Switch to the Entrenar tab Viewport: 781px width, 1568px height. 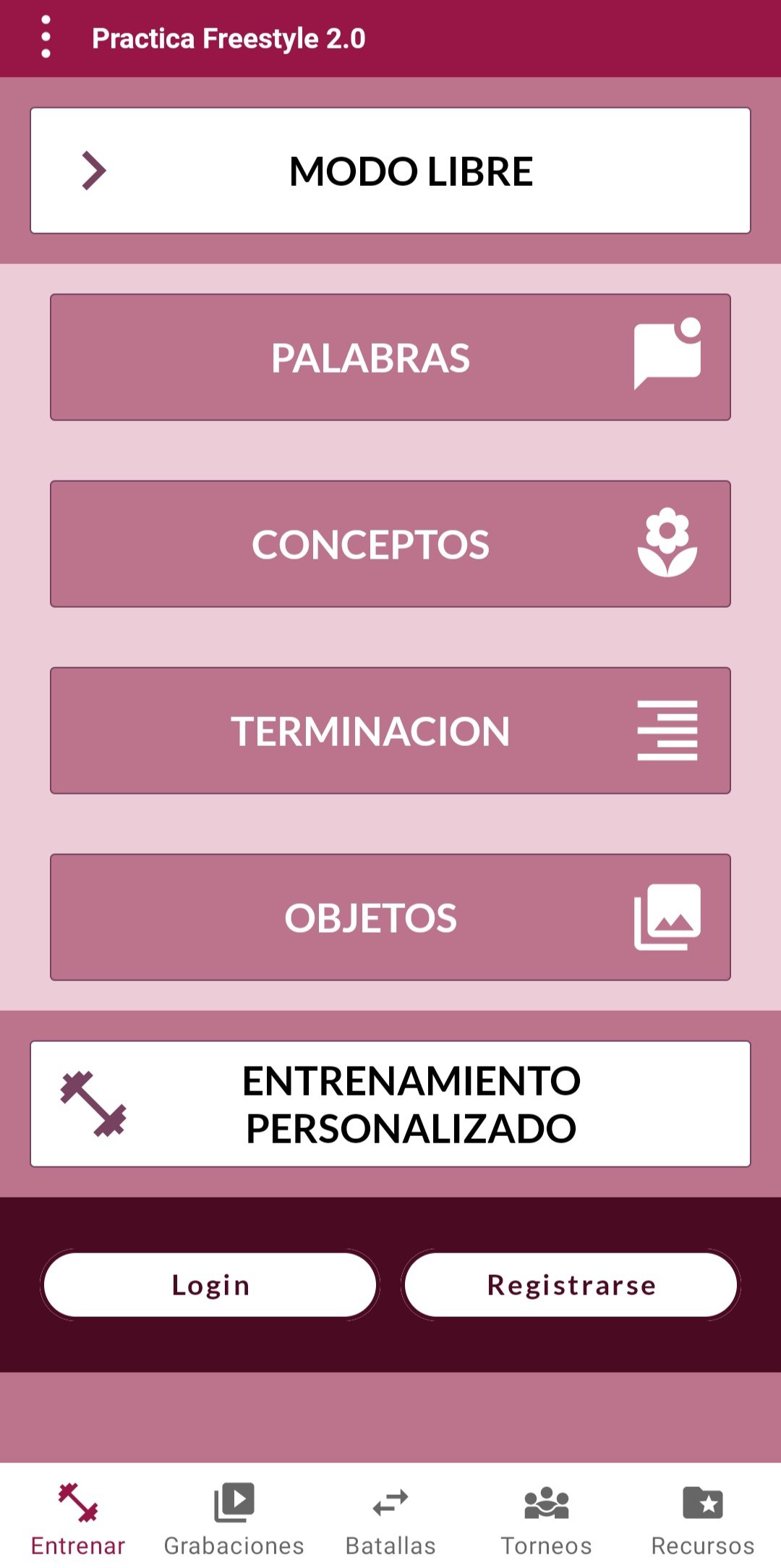click(x=78, y=1518)
